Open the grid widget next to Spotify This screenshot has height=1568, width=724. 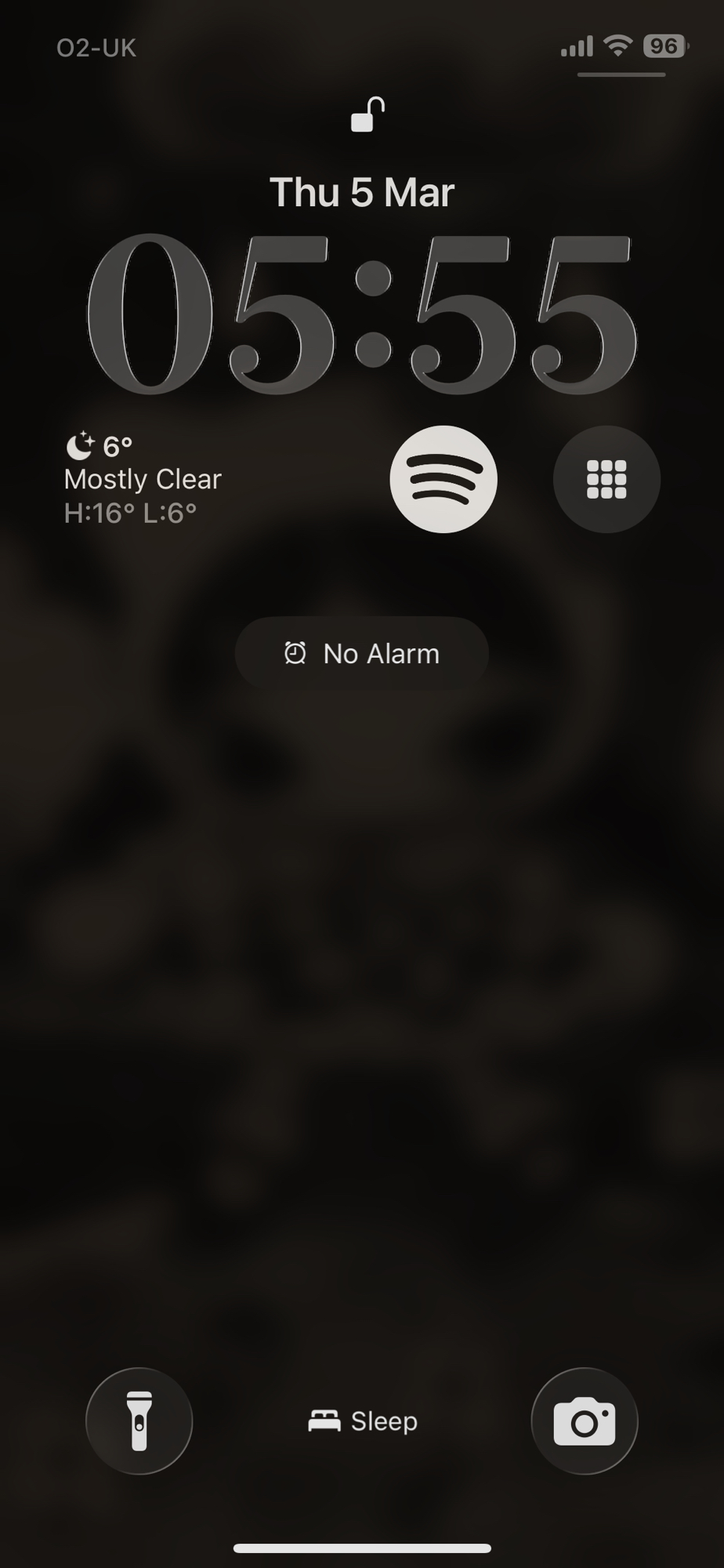tap(606, 479)
